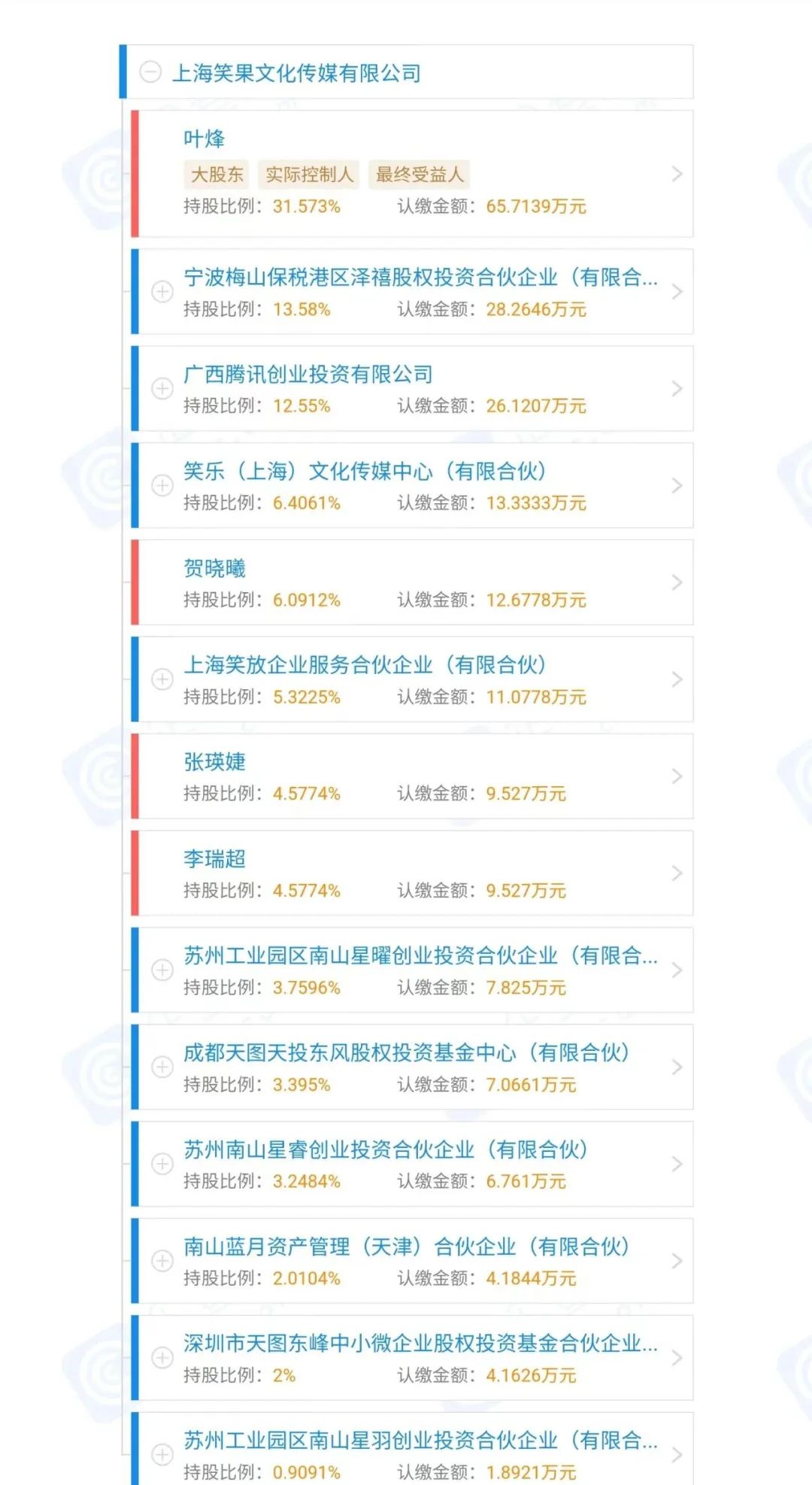Expand 广西腾讯创业投资有限公司 node

pyautogui.click(x=162, y=389)
